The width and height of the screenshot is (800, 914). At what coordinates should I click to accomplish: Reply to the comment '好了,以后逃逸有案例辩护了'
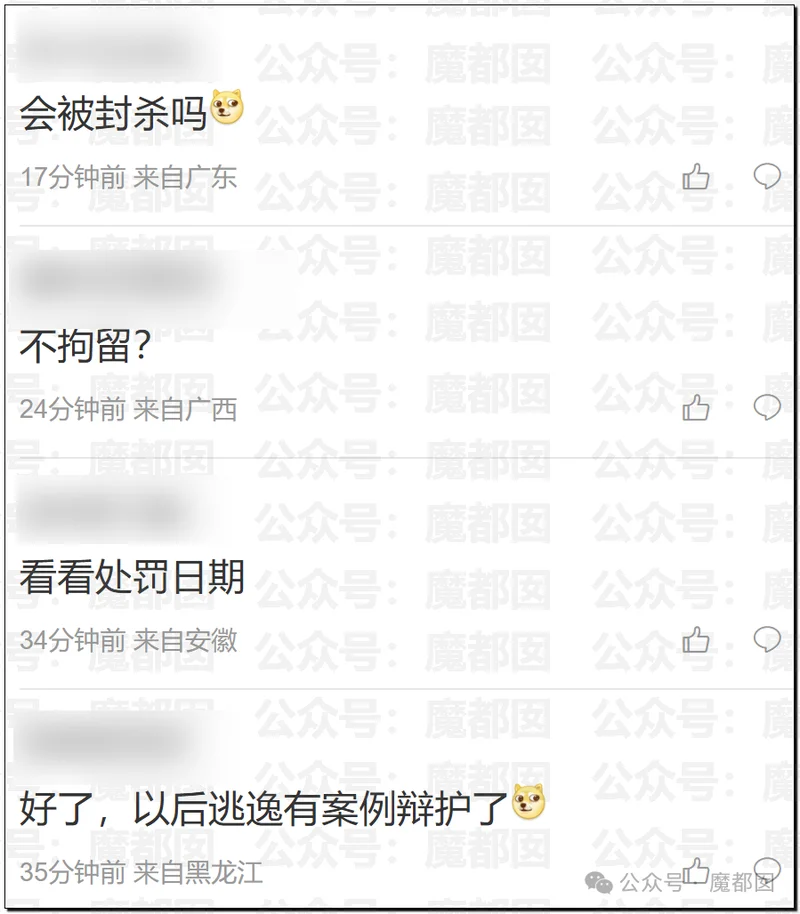(x=767, y=867)
